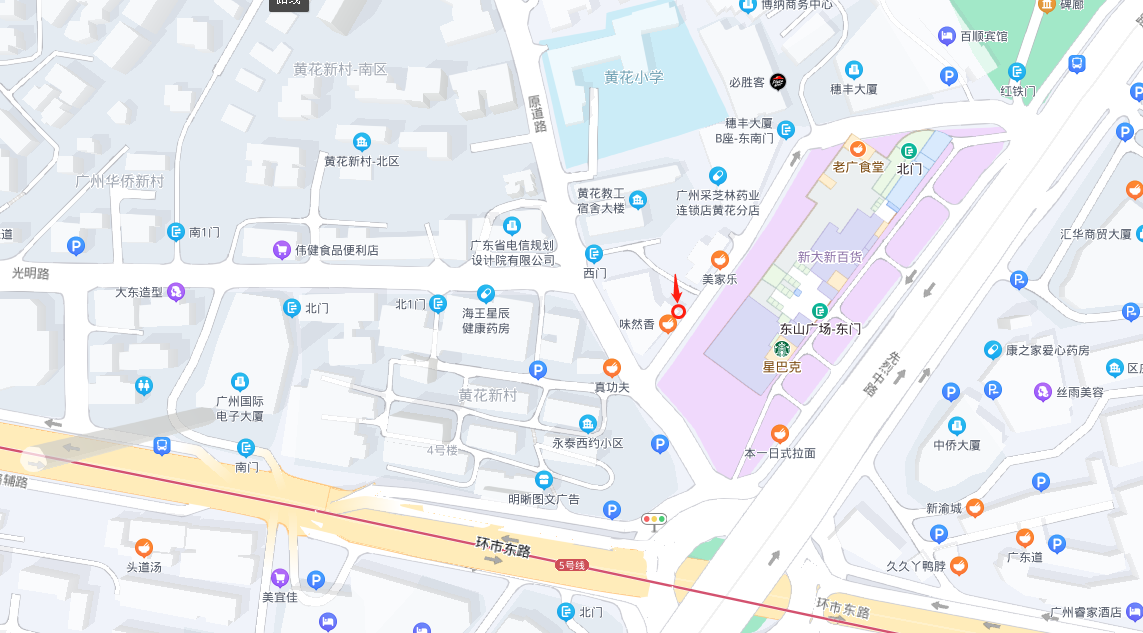Select the 必胜客 marker
This screenshot has width=1143, height=633.
click(x=779, y=82)
